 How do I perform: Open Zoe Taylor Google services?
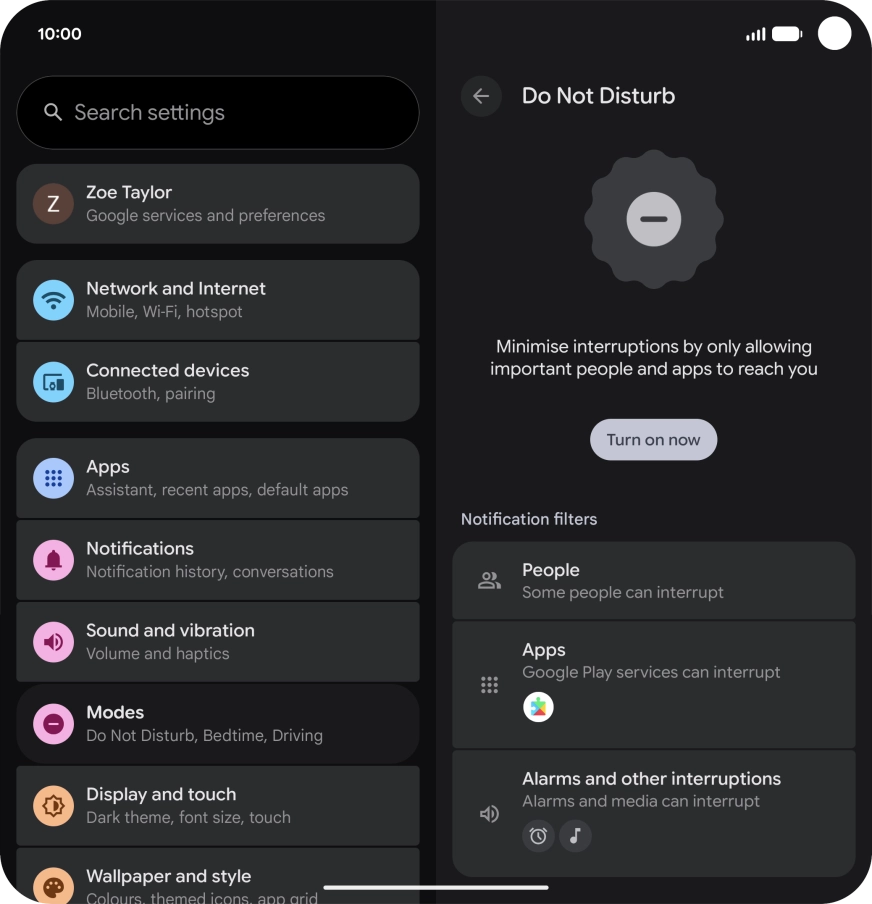[218, 203]
